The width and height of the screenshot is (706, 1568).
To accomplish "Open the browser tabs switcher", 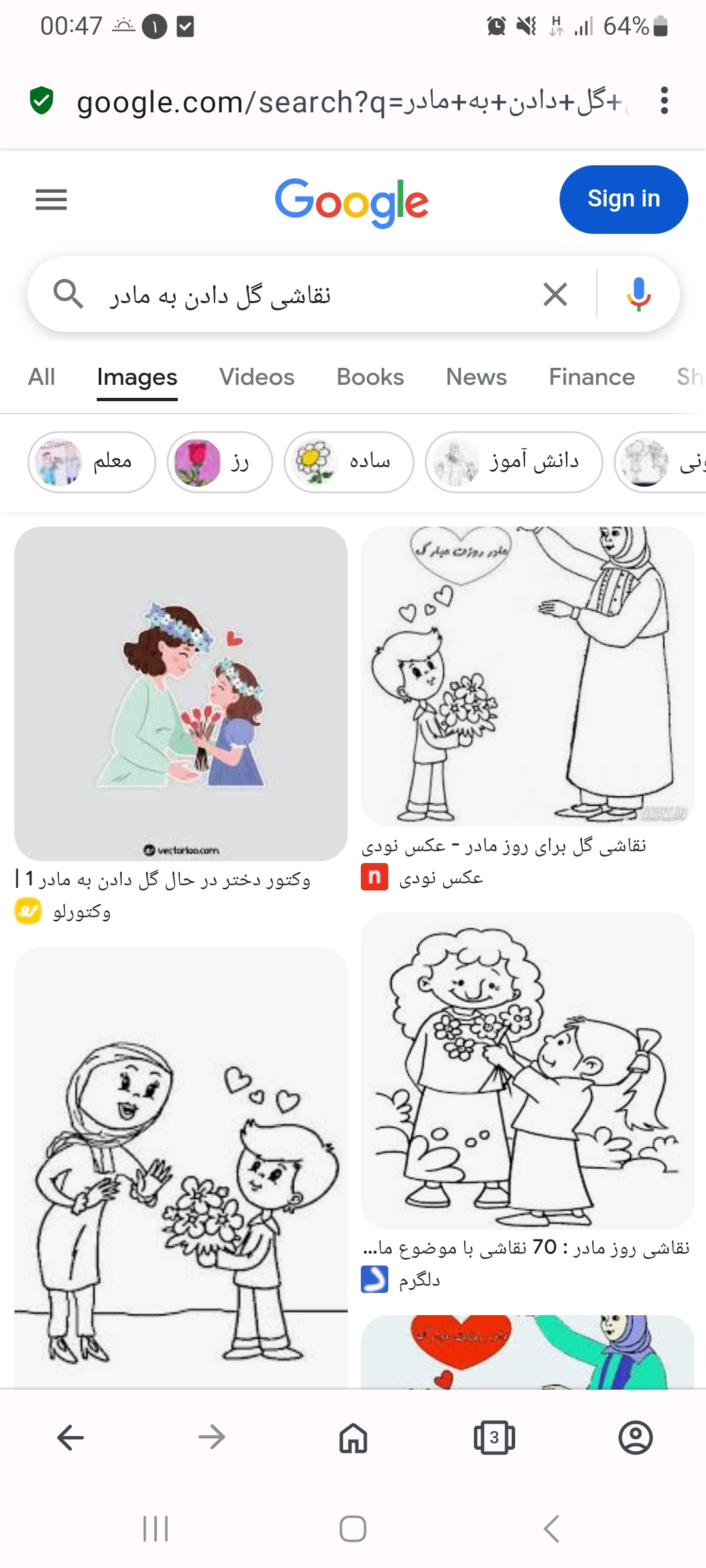I will [x=494, y=1438].
